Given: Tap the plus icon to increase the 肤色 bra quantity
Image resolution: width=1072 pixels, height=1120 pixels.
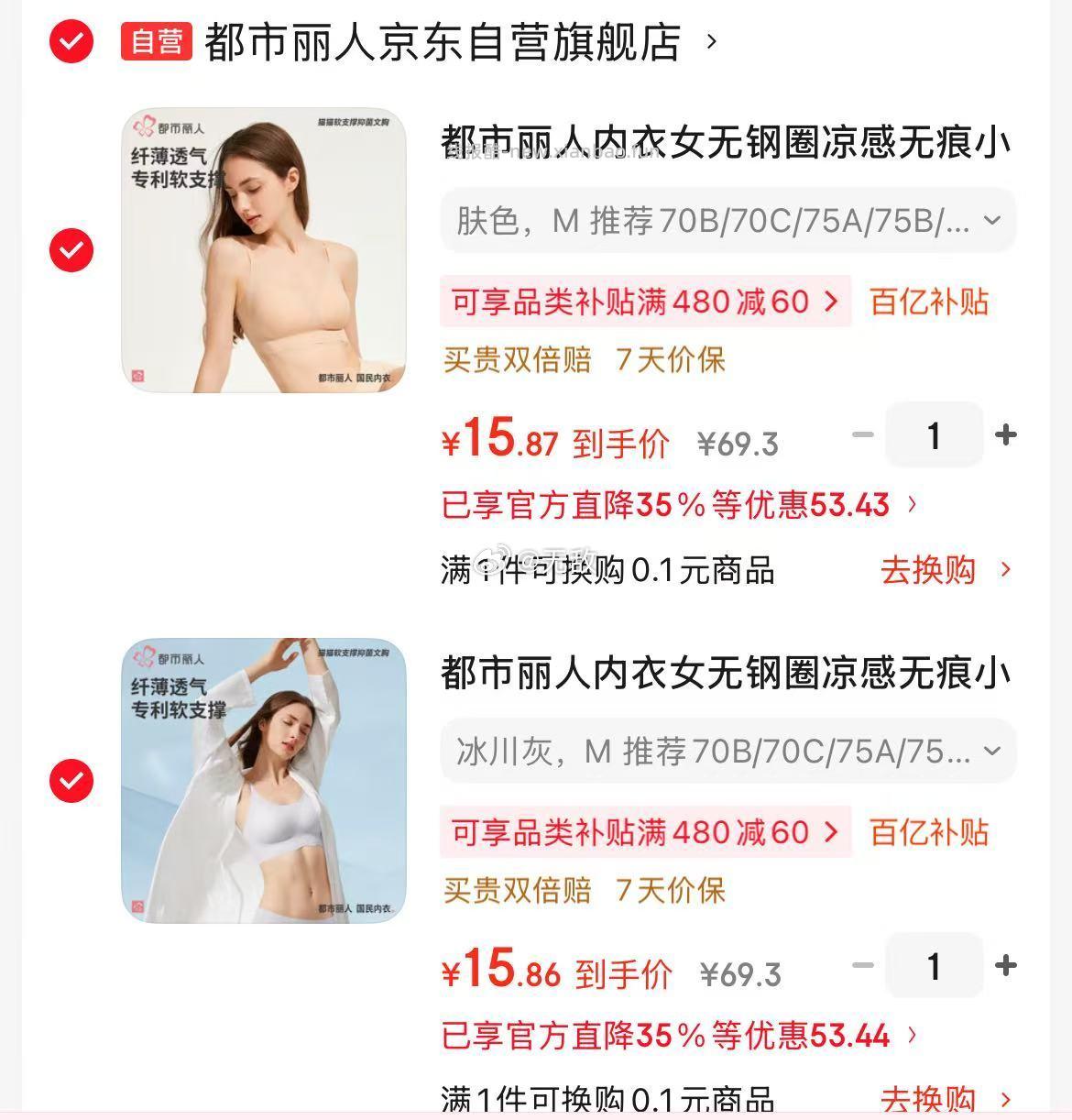Looking at the screenshot, I should pos(1006,435).
